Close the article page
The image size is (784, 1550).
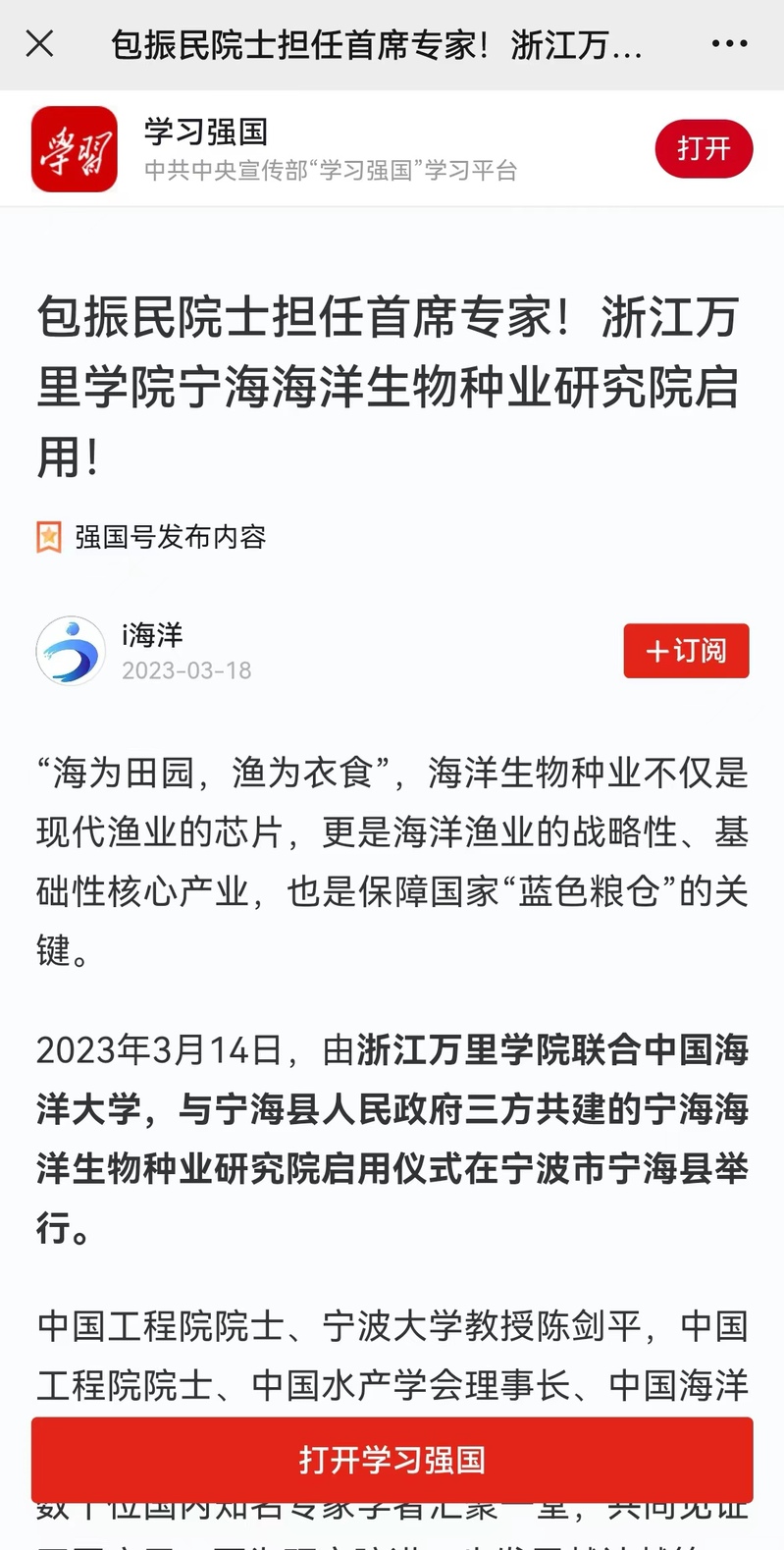point(39,44)
